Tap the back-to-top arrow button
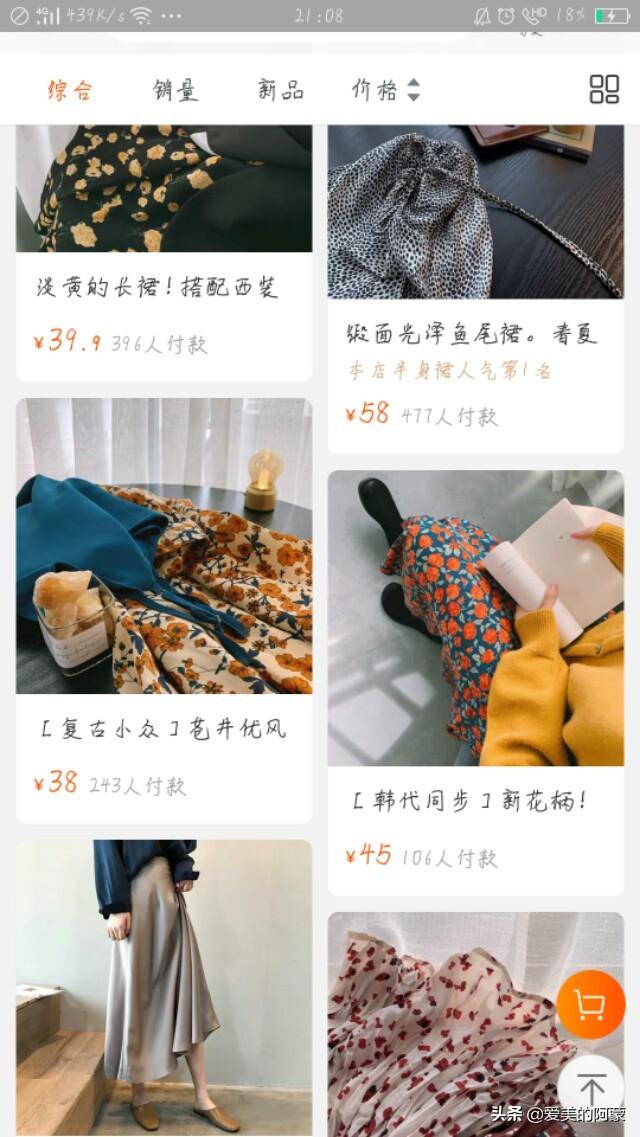This screenshot has height=1137, width=640. click(590, 1088)
